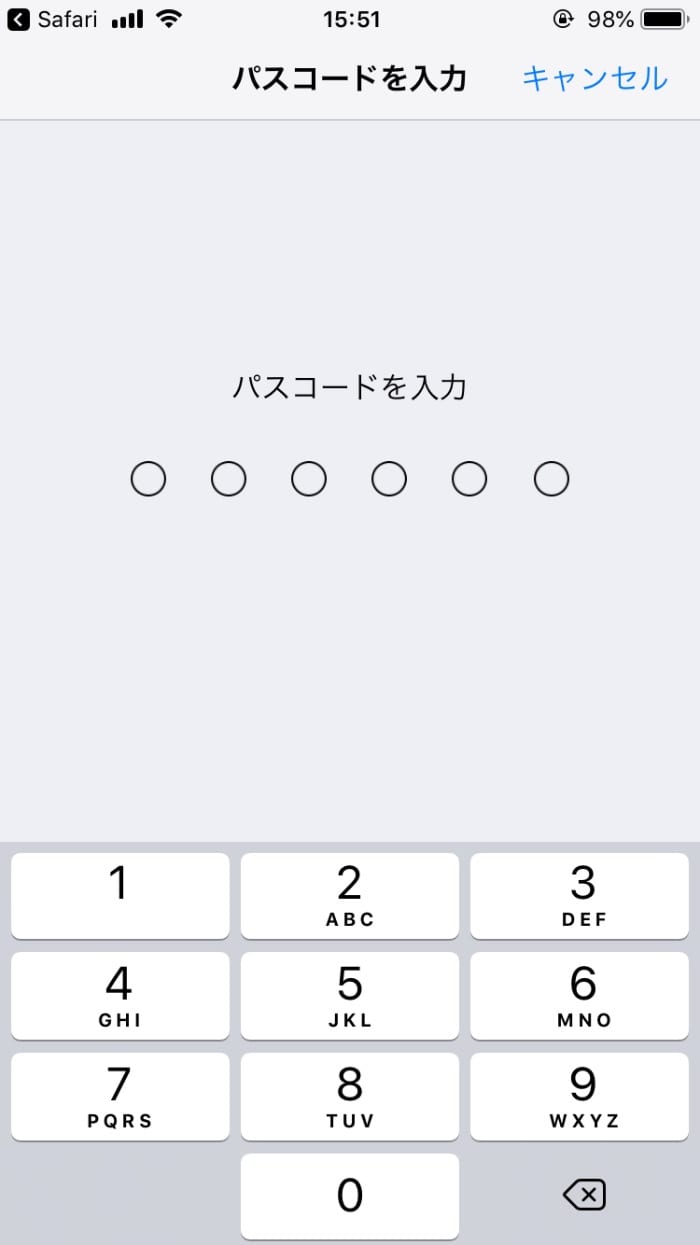
Task: Return to Safari via the status bar
Action: point(52,19)
